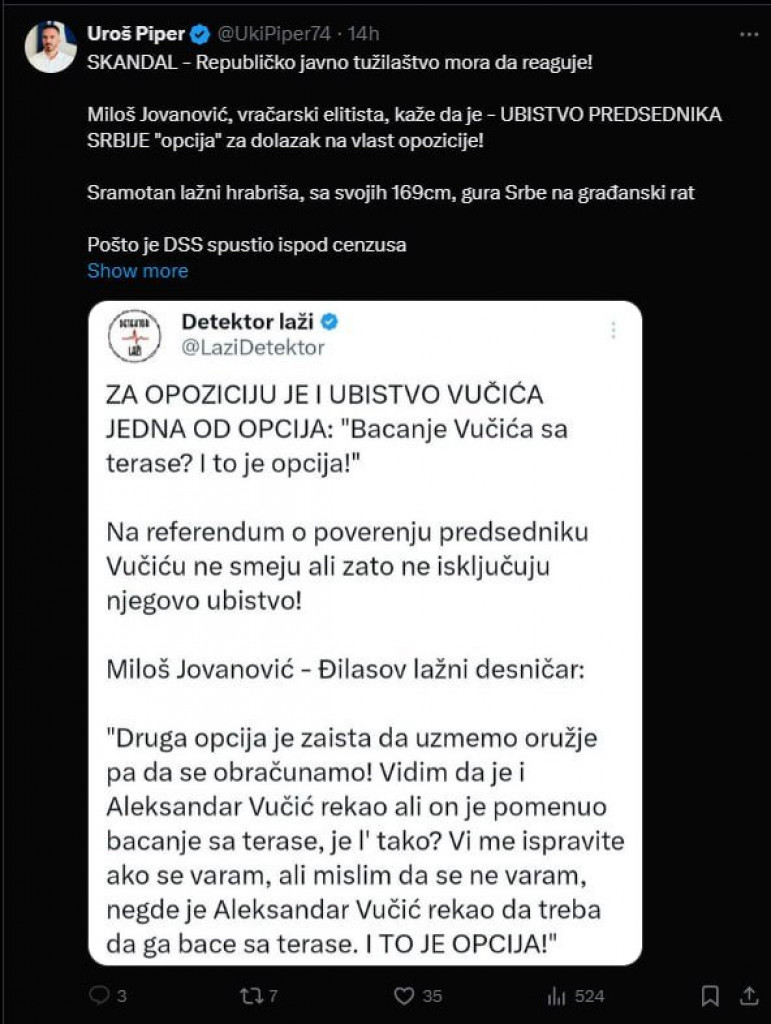
Task: Open the embedded tweet's vertical dot menu
Action: 614,332
